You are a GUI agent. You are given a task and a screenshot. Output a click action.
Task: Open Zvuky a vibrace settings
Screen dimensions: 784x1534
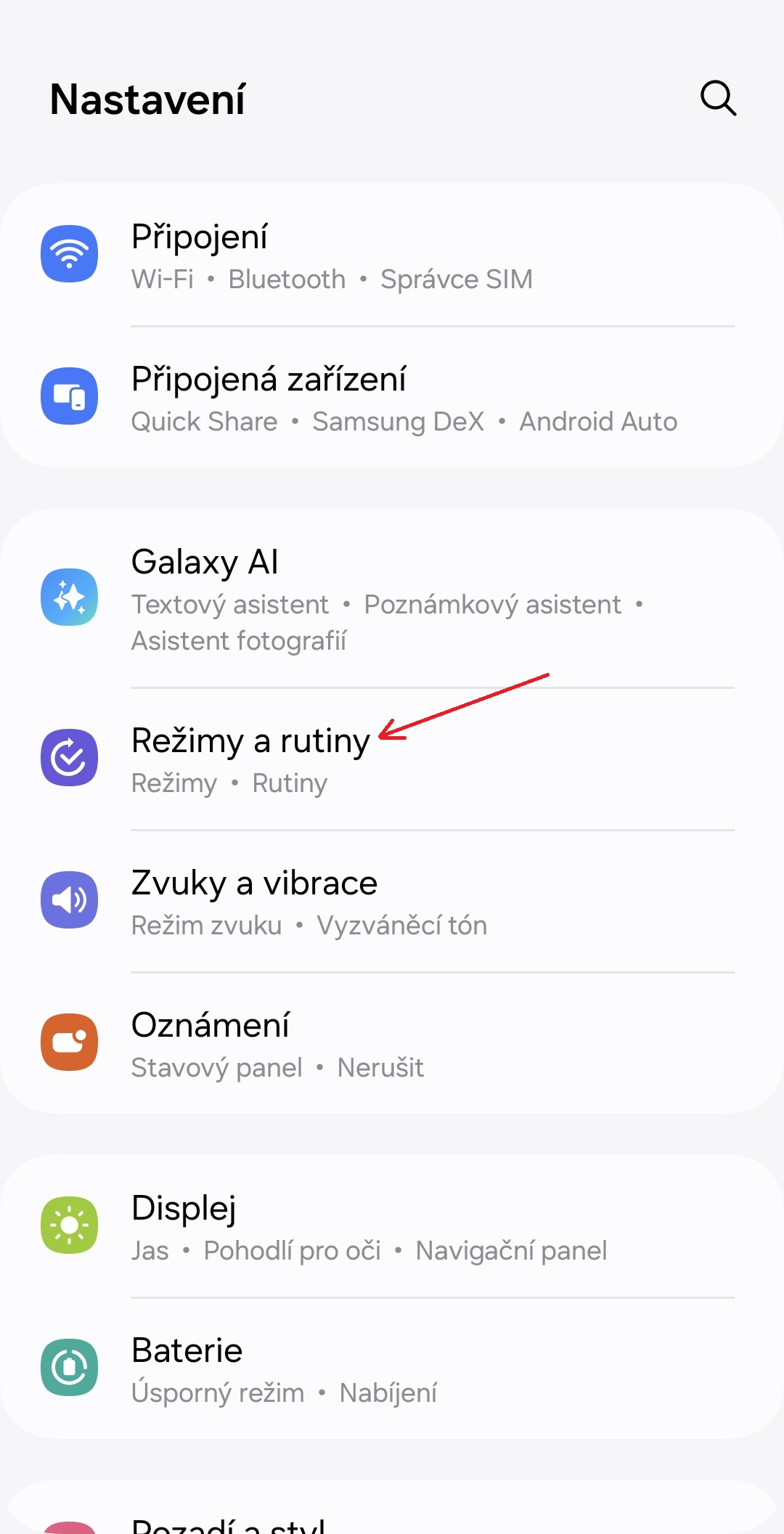(x=392, y=901)
